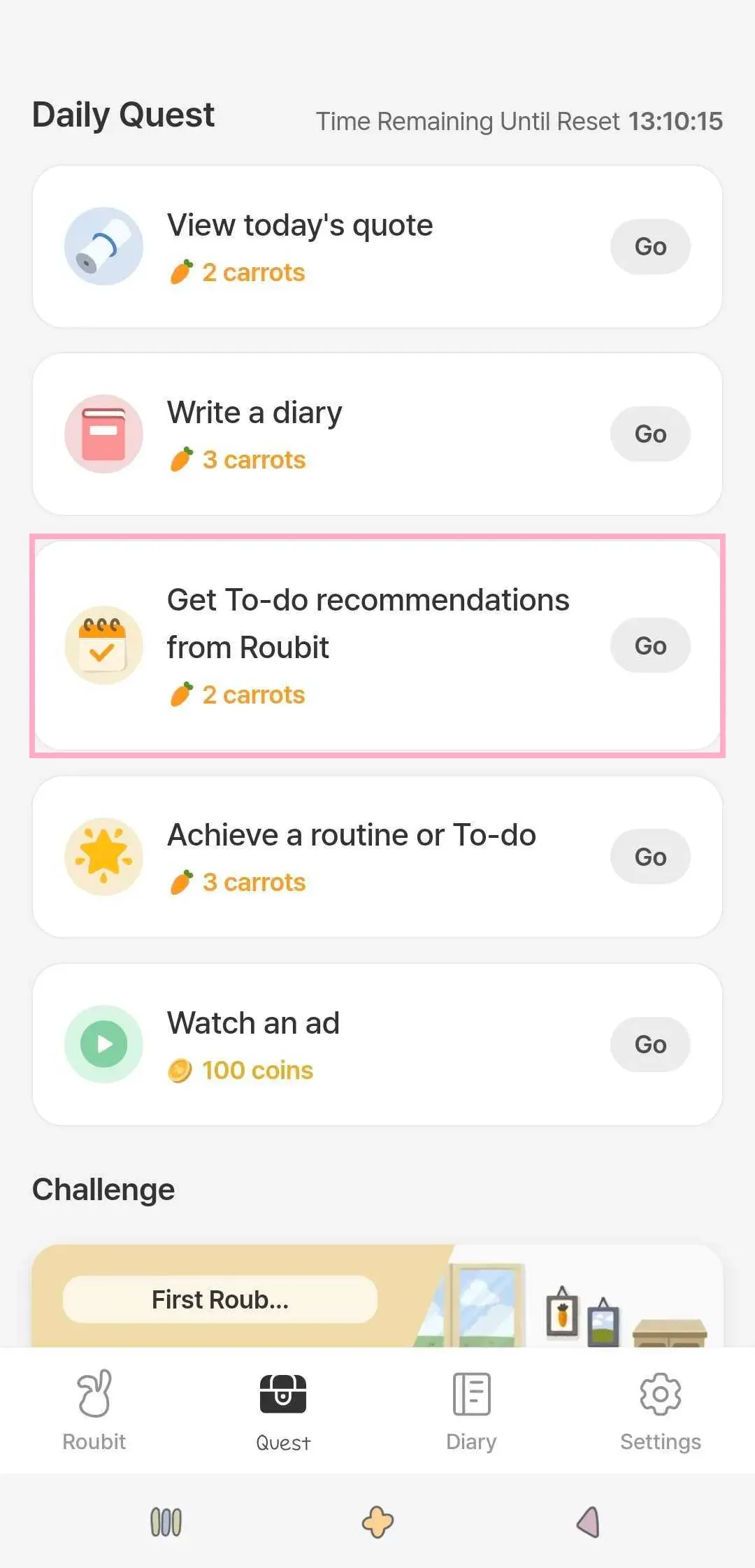755x1568 pixels.
Task: Open the First Roub... challenge card
Action: tap(220, 1299)
